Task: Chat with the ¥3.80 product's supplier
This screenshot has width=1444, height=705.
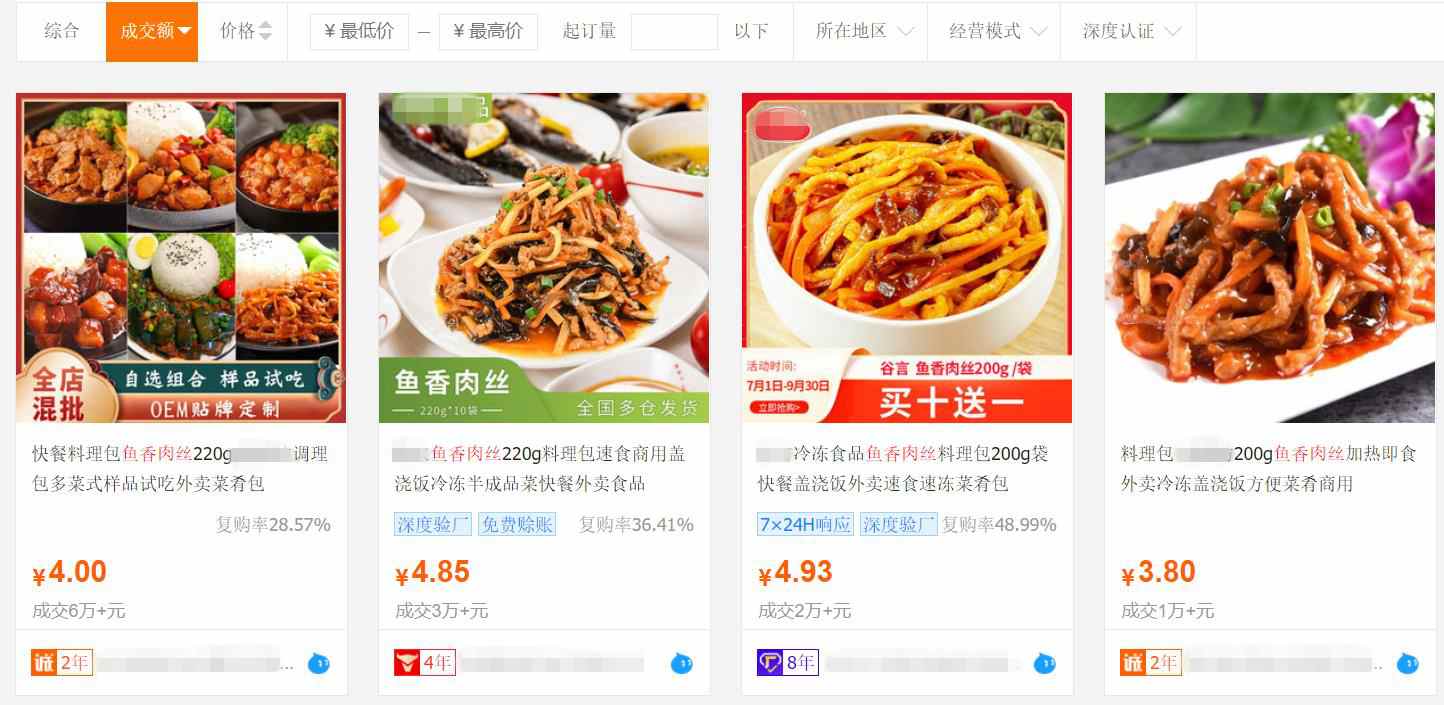Action: (1407, 663)
